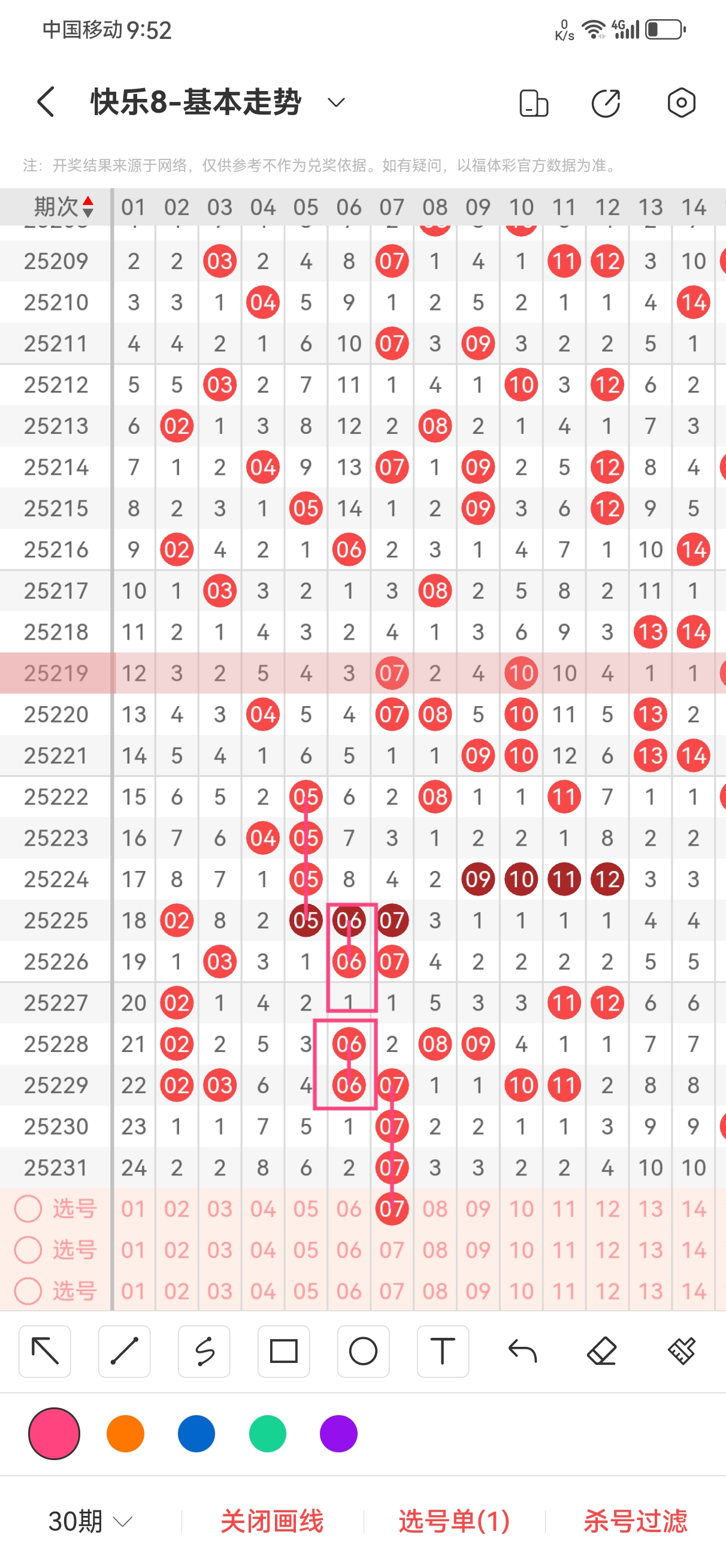
Task: Expand the 快乐8-基本走势 title dropdown
Action: pyautogui.click(x=336, y=102)
